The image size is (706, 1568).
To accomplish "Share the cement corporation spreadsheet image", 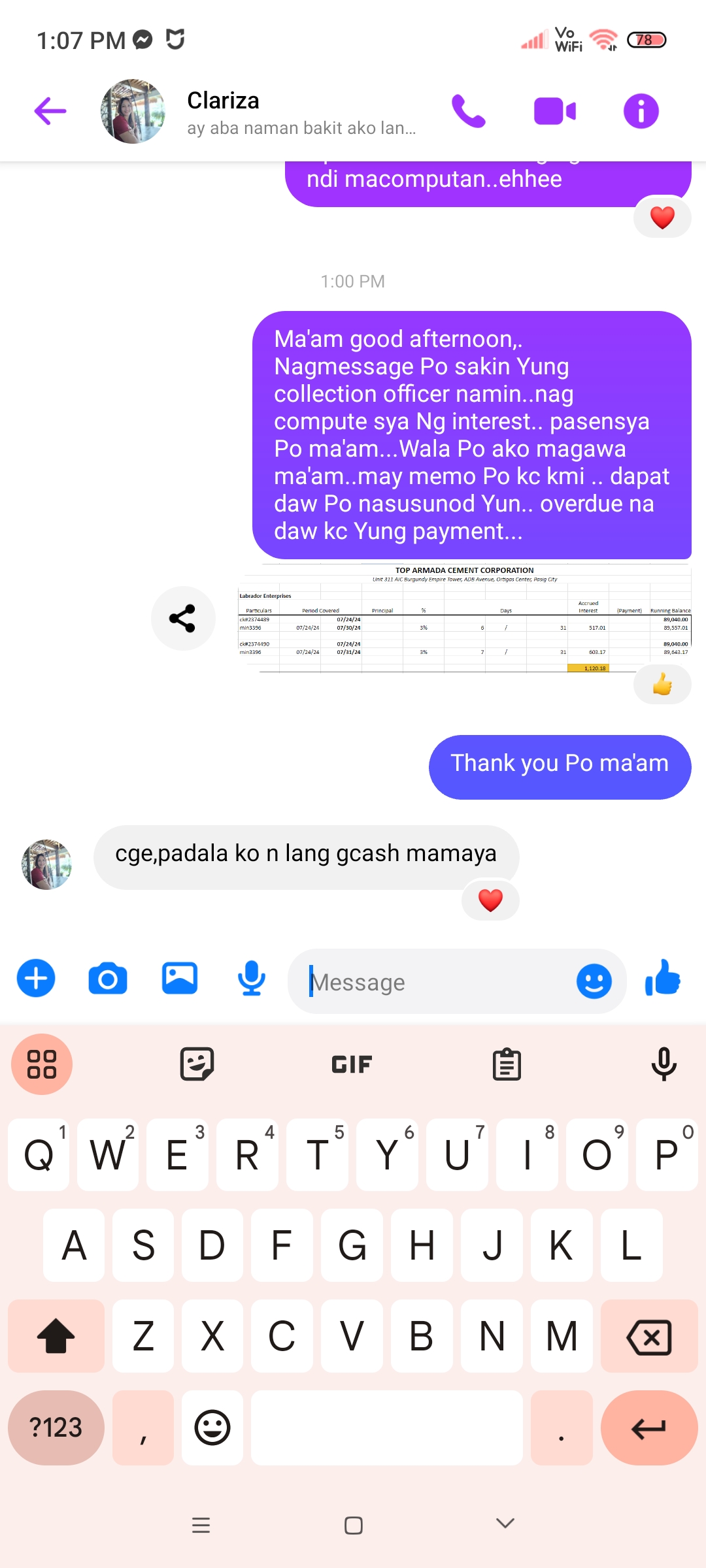I will pyautogui.click(x=183, y=618).
